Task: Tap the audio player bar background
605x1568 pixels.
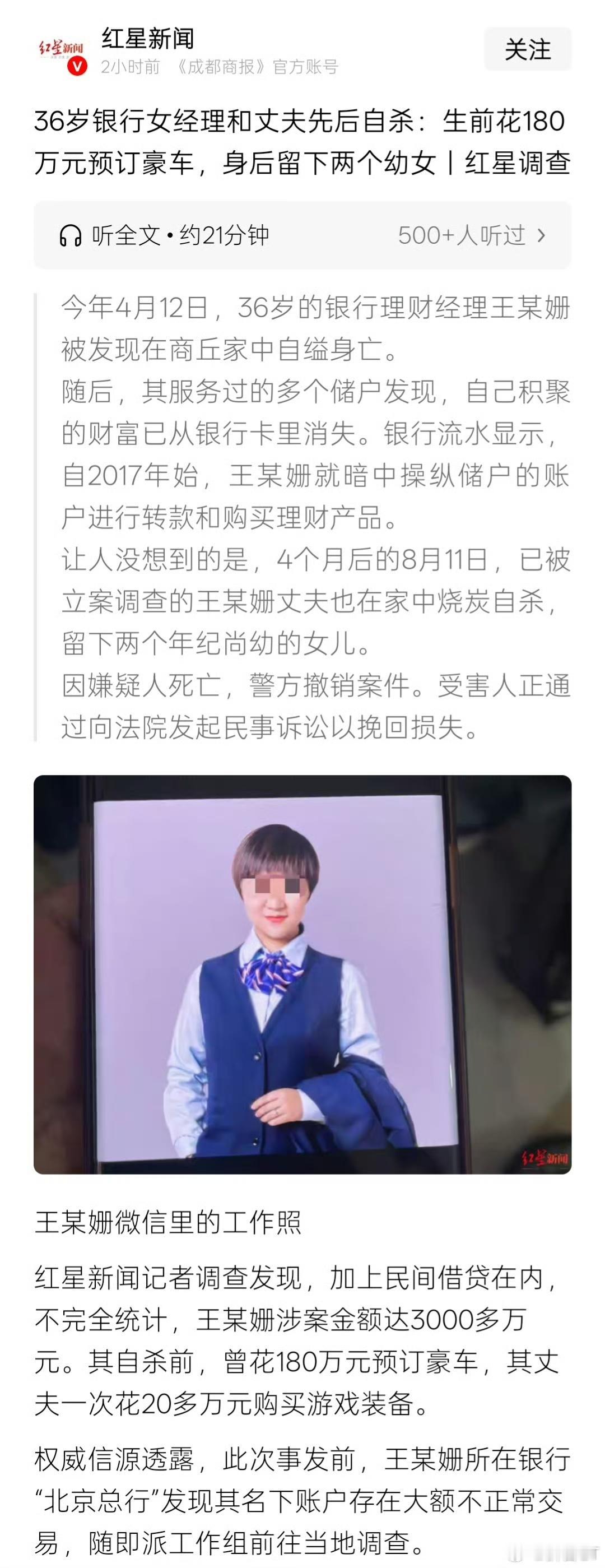Action: point(302,234)
